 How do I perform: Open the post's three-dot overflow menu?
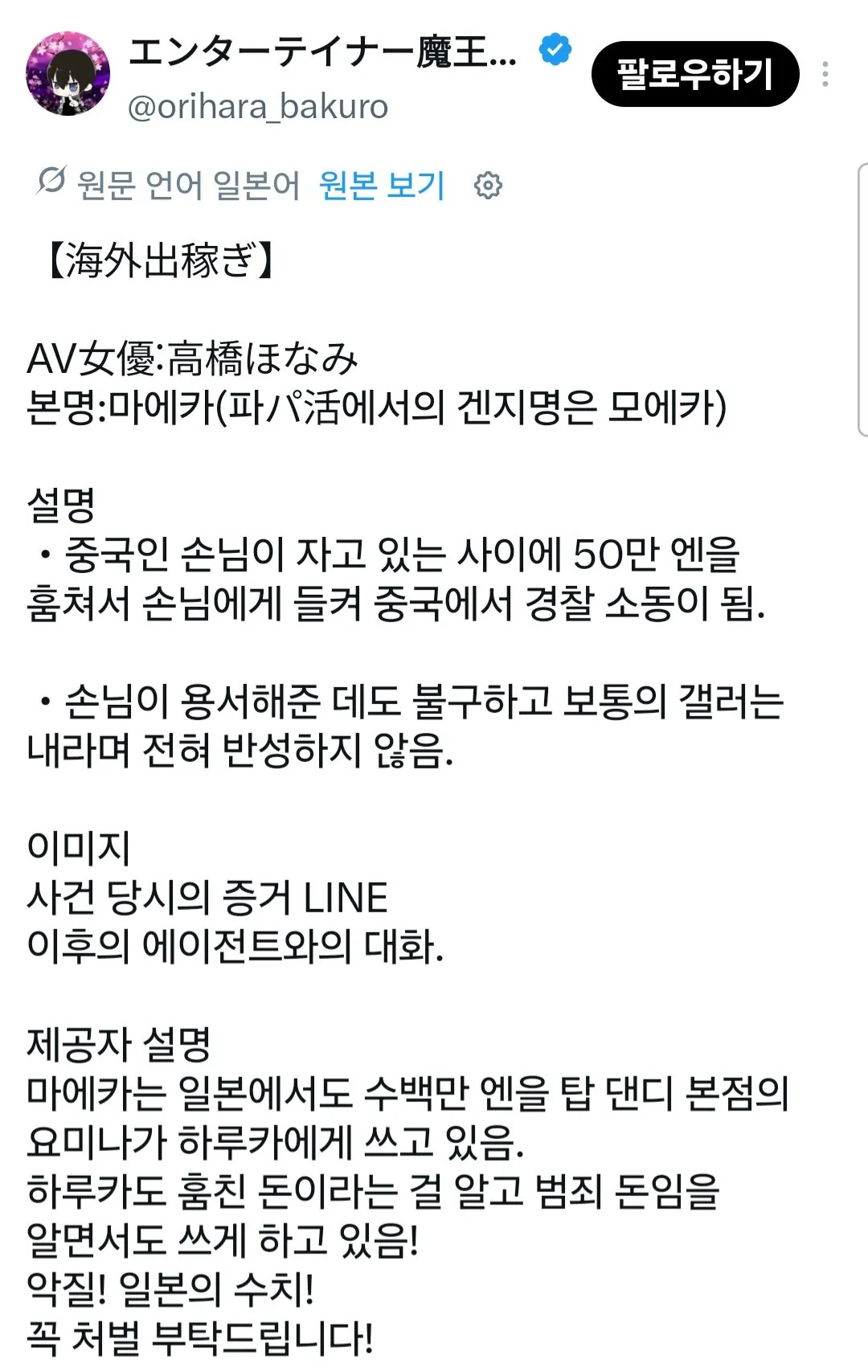[x=825, y=74]
